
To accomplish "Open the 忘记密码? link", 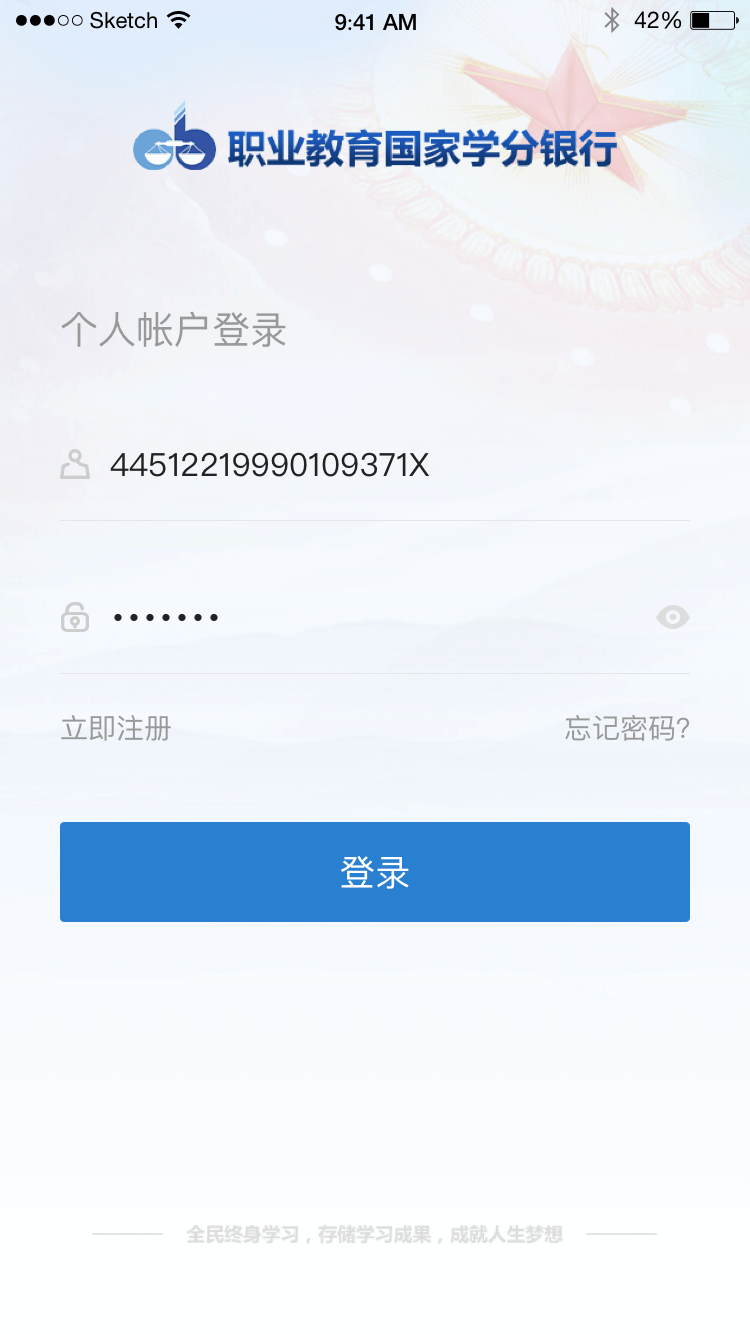I will 627,728.
